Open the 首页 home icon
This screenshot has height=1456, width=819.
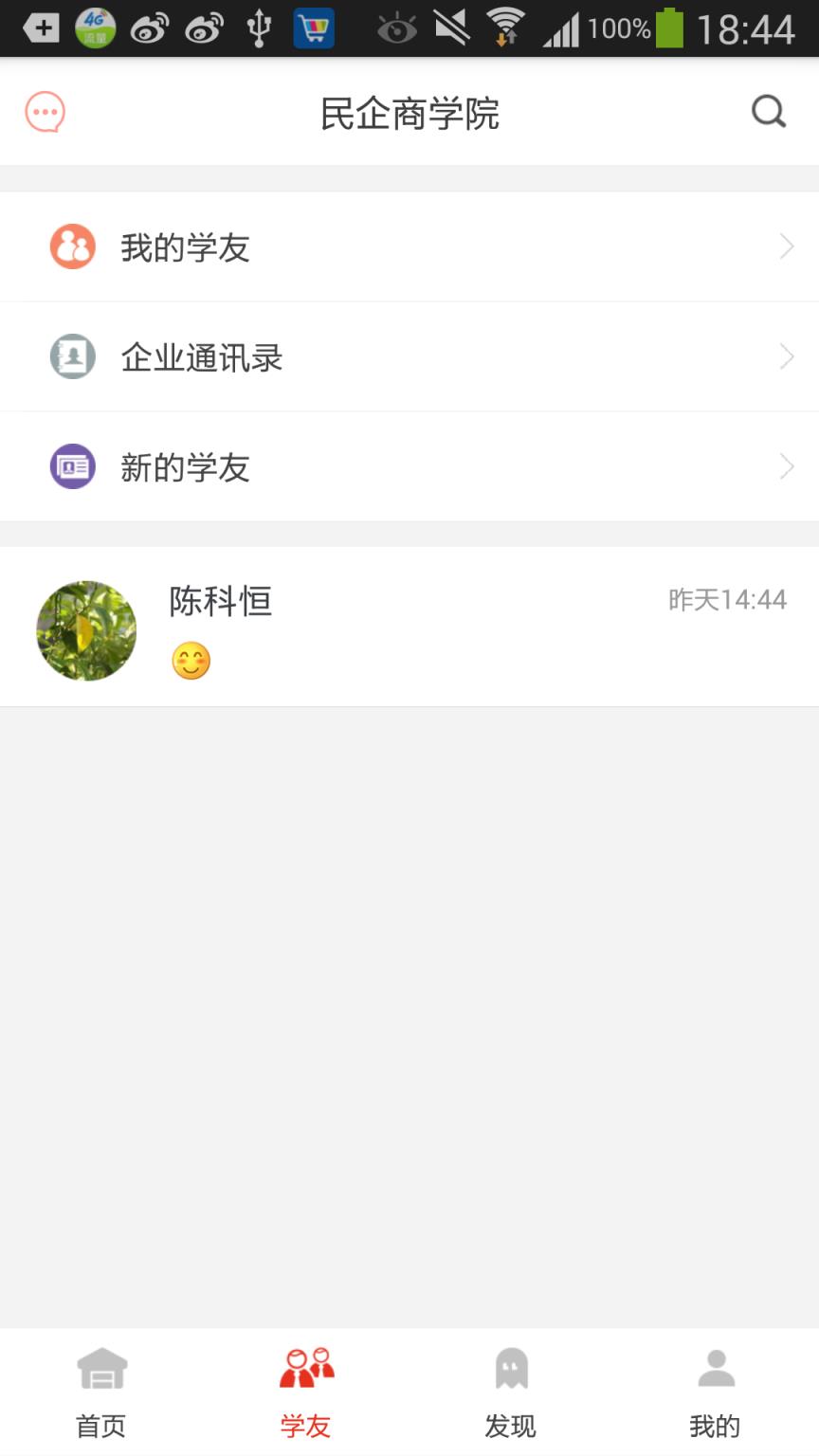click(x=100, y=1368)
